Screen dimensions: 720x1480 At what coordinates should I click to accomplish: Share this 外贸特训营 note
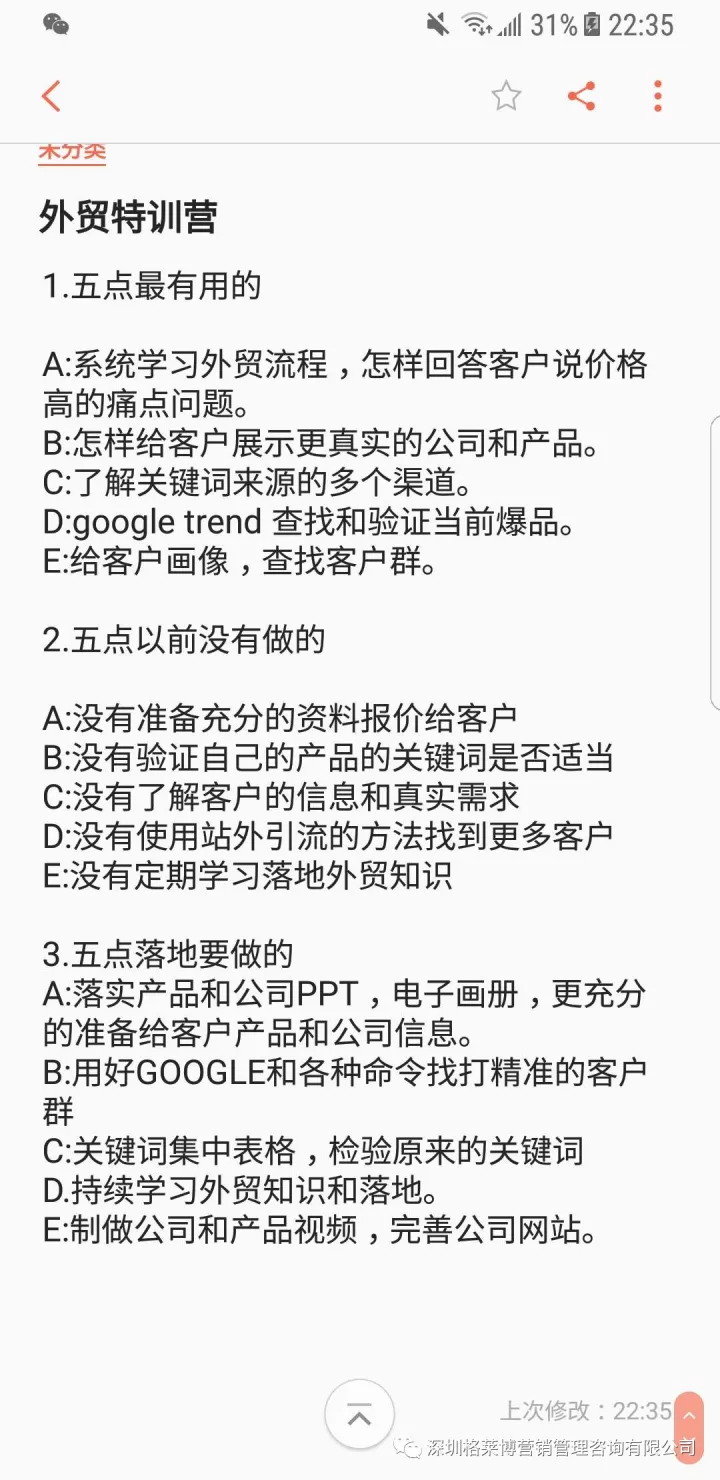click(581, 96)
